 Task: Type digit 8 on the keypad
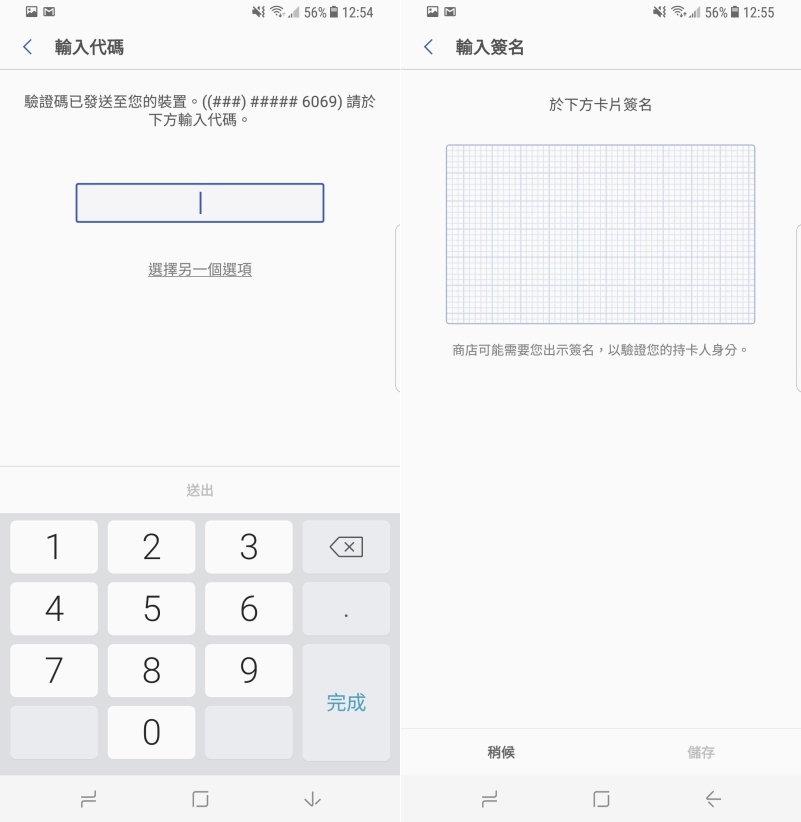[151, 671]
